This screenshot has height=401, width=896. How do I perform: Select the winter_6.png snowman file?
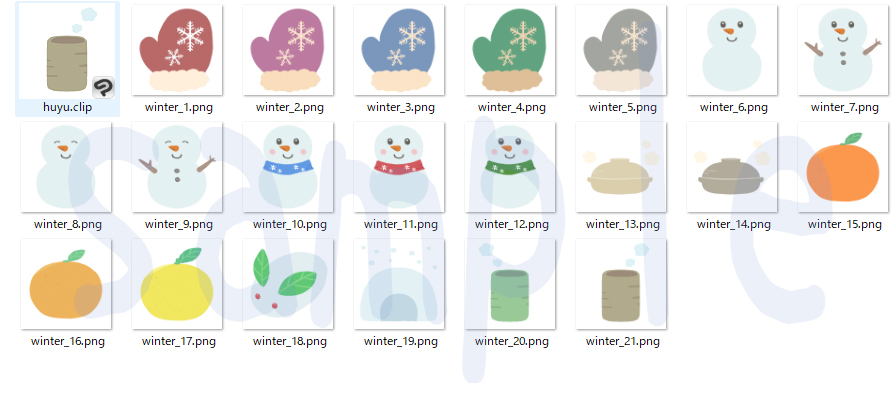click(x=734, y=52)
